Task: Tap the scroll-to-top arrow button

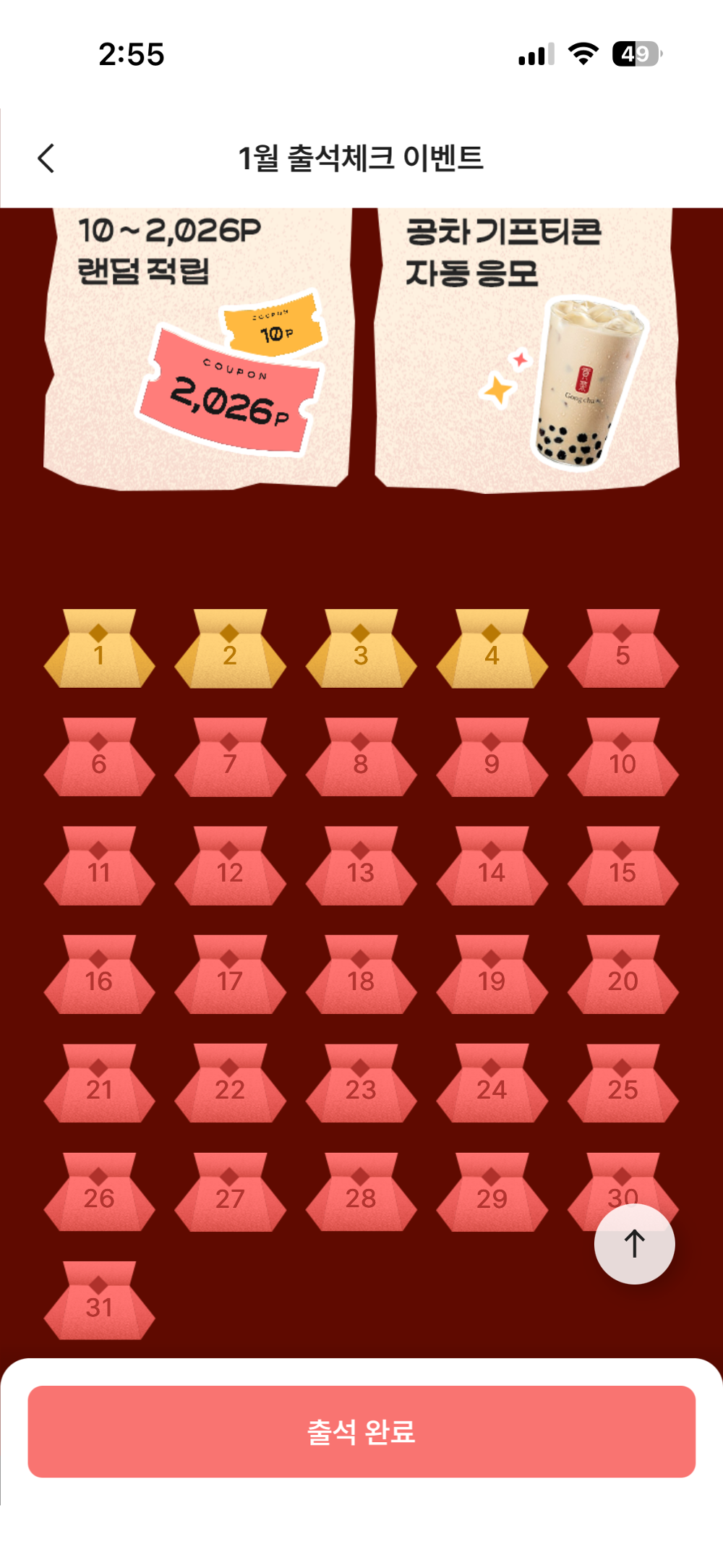Action: (x=634, y=1244)
